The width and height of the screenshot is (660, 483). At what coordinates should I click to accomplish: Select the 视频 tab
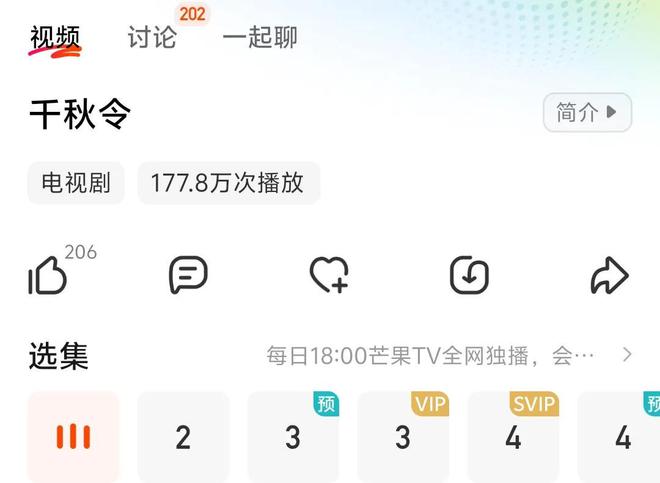click(x=54, y=38)
